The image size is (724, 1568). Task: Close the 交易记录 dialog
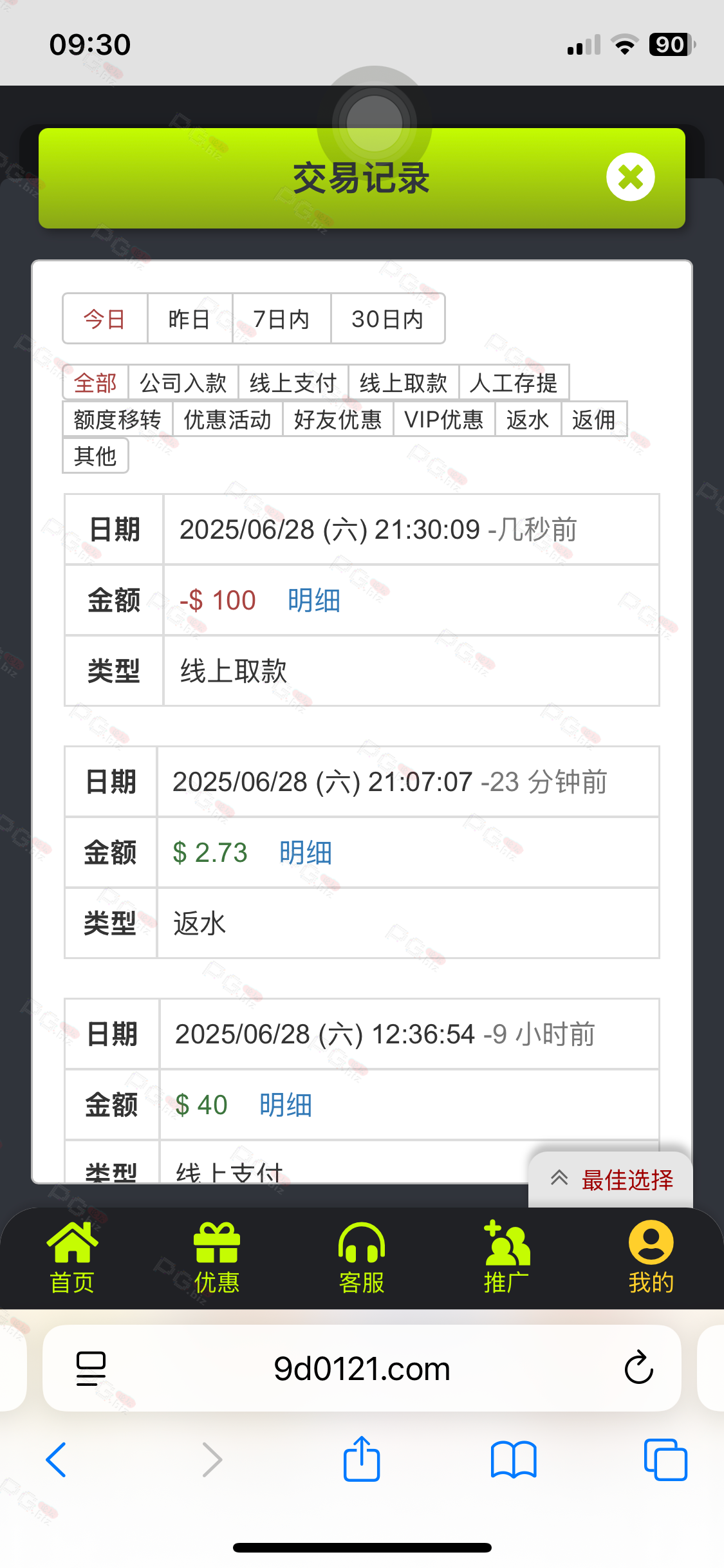coord(630,177)
